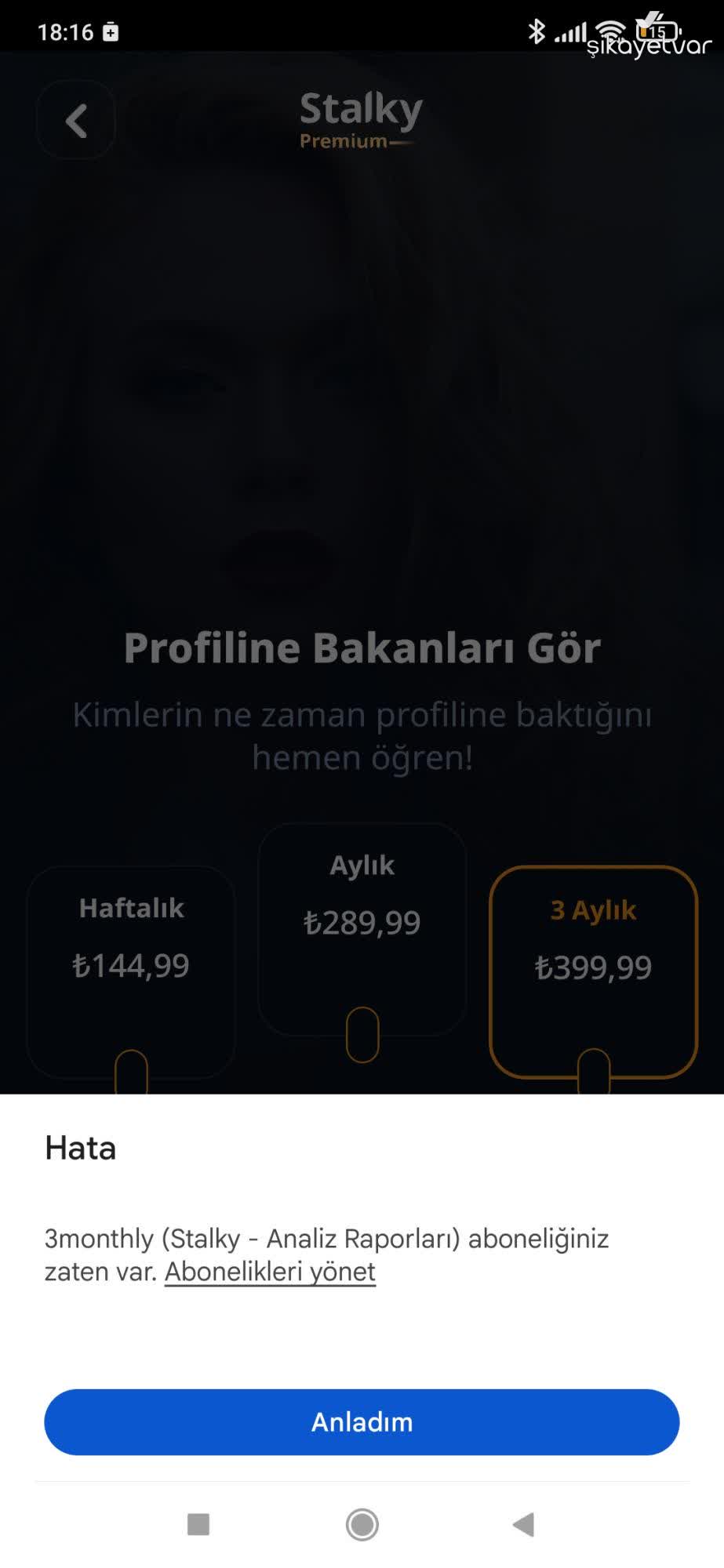Image resolution: width=724 pixels, height=1568 pixels.
Task: Tap the Stalky Premium logo
Action: pos(361,118)
